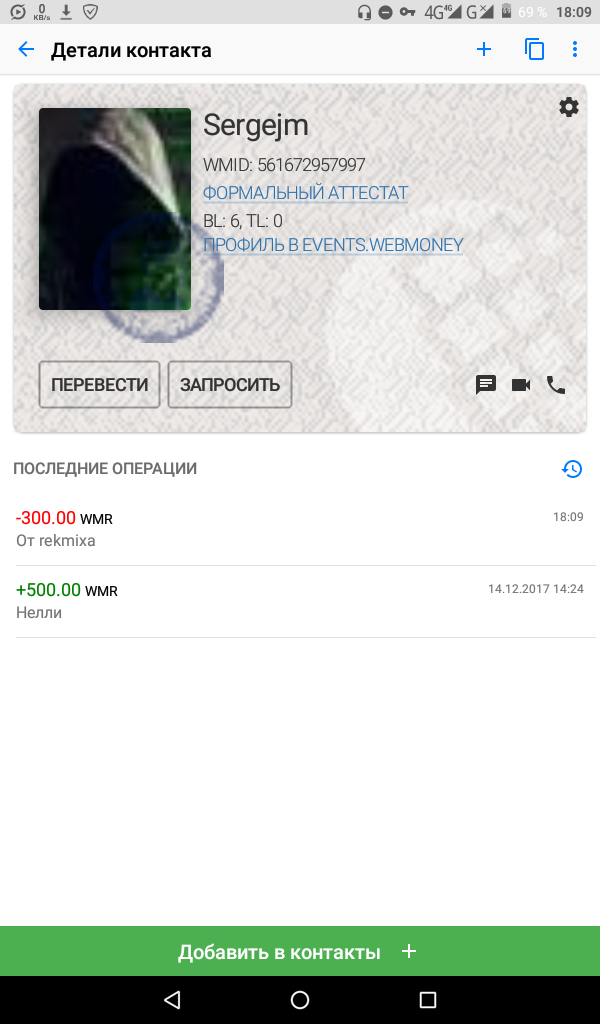
Task: Open the overflow menu
Action: tap(575, 50)
